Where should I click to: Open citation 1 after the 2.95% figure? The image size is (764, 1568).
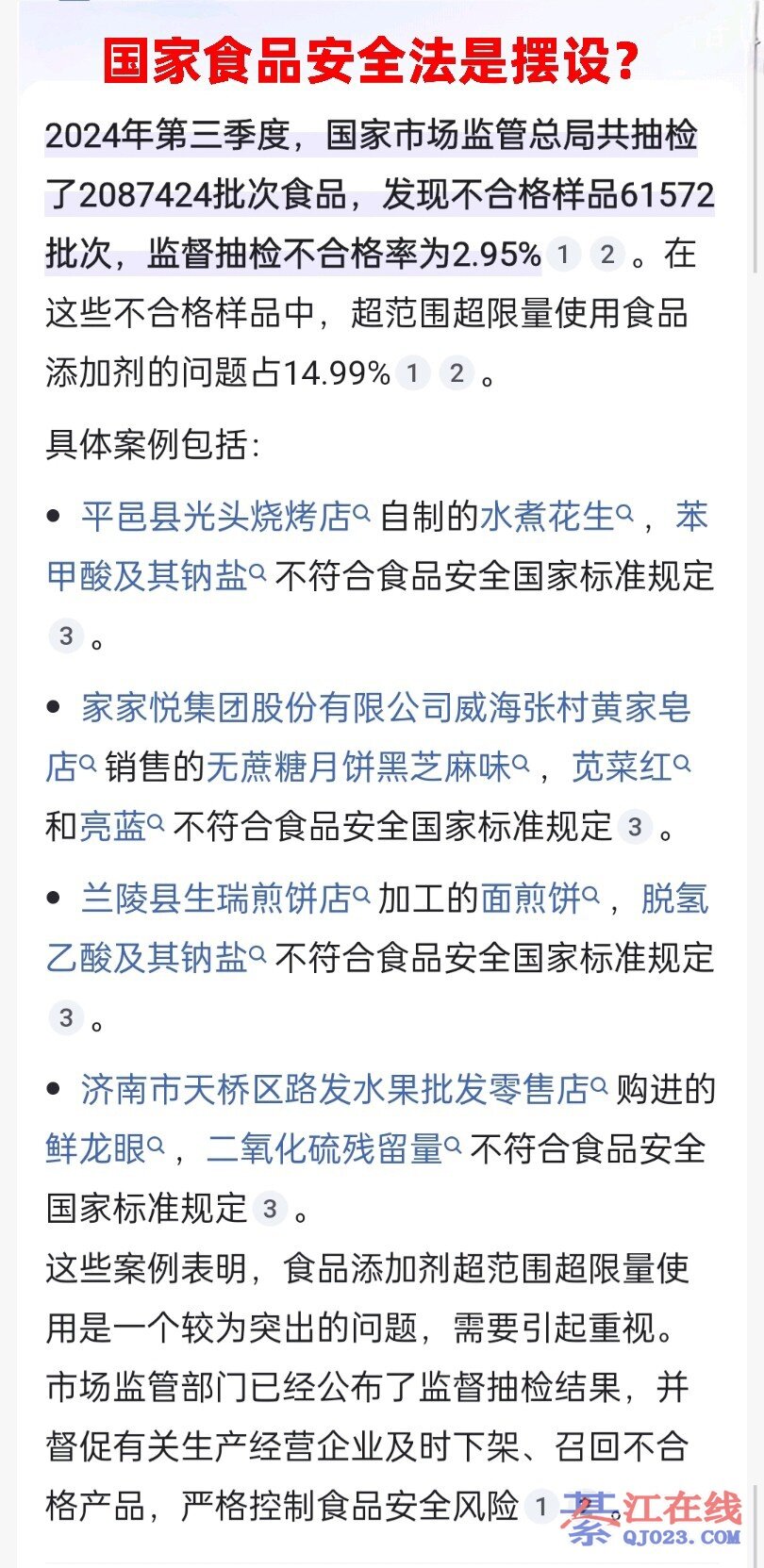coord(563,254)
